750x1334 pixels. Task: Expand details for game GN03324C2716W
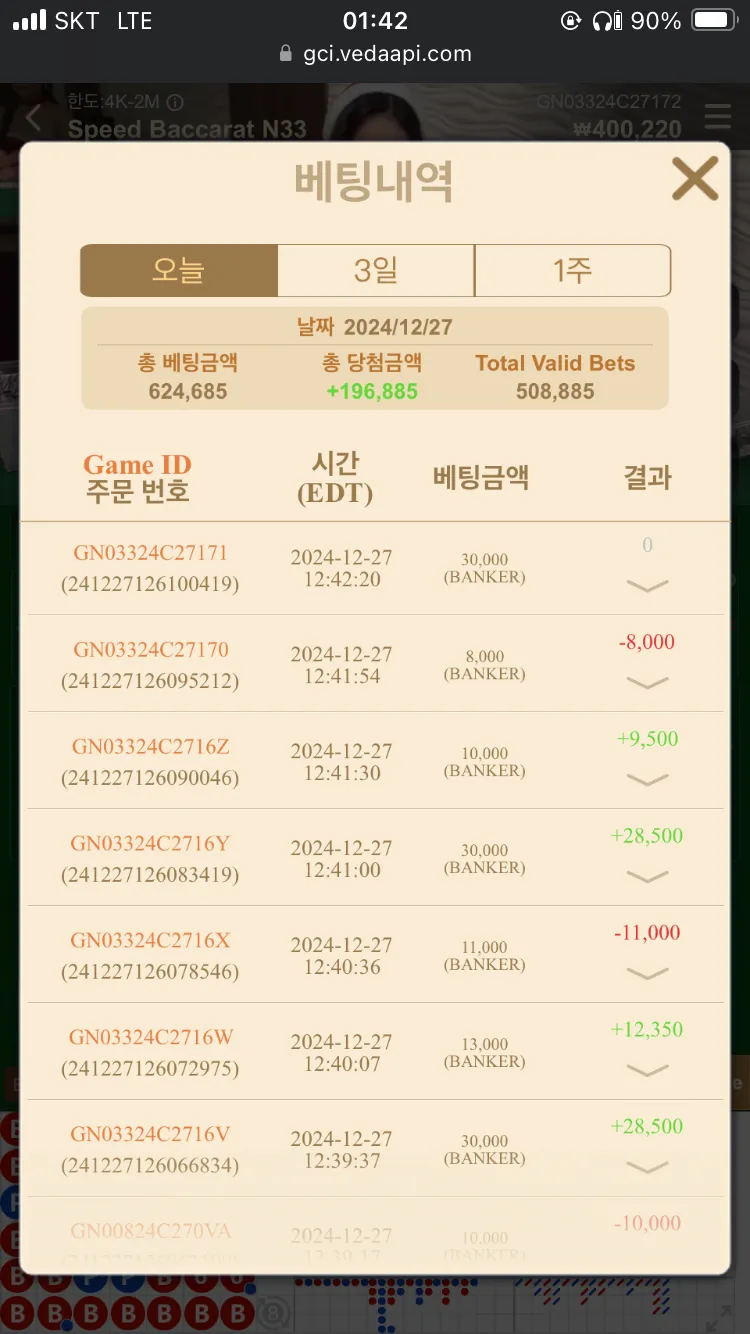click(x=647, y=1071)
